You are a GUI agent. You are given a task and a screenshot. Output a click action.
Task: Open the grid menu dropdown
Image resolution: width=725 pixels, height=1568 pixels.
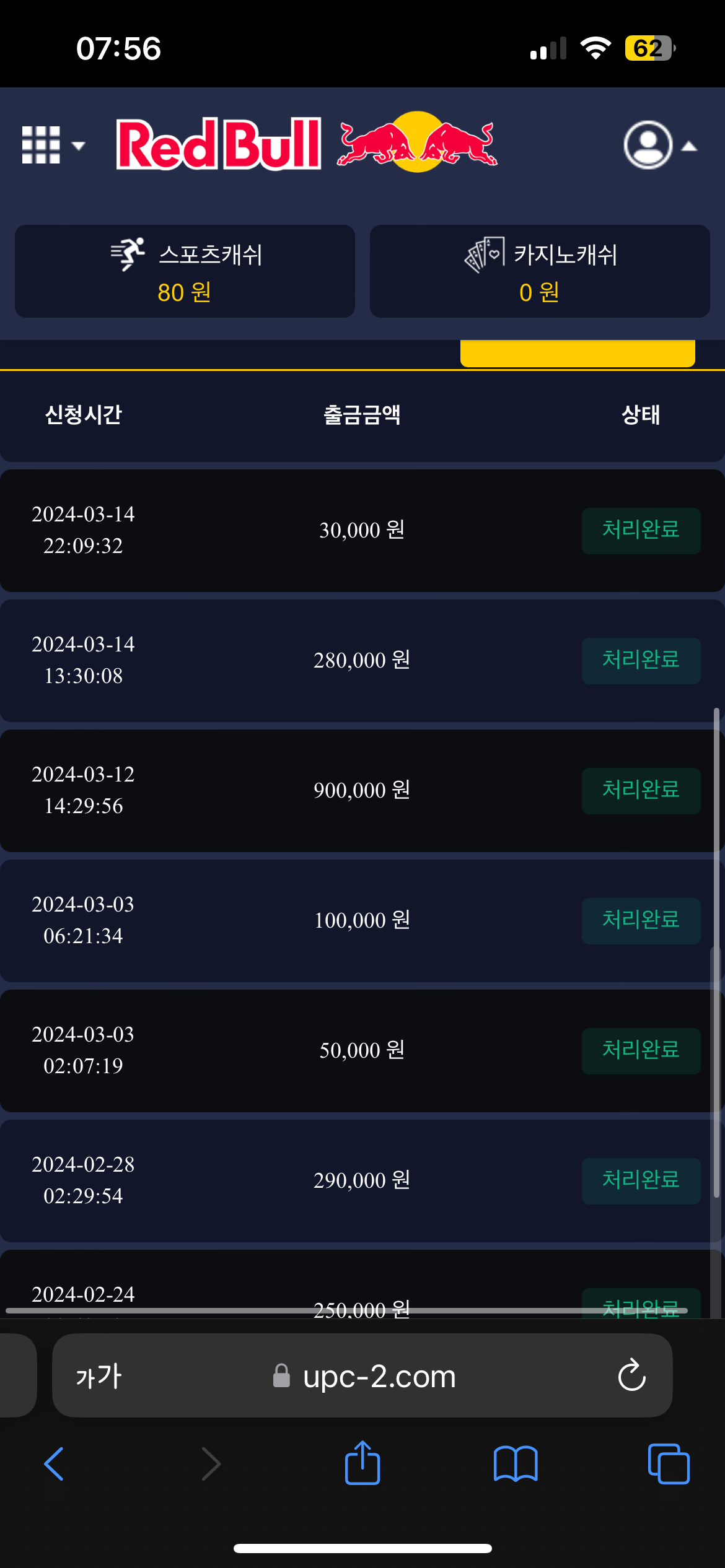[x=52, y=145]
